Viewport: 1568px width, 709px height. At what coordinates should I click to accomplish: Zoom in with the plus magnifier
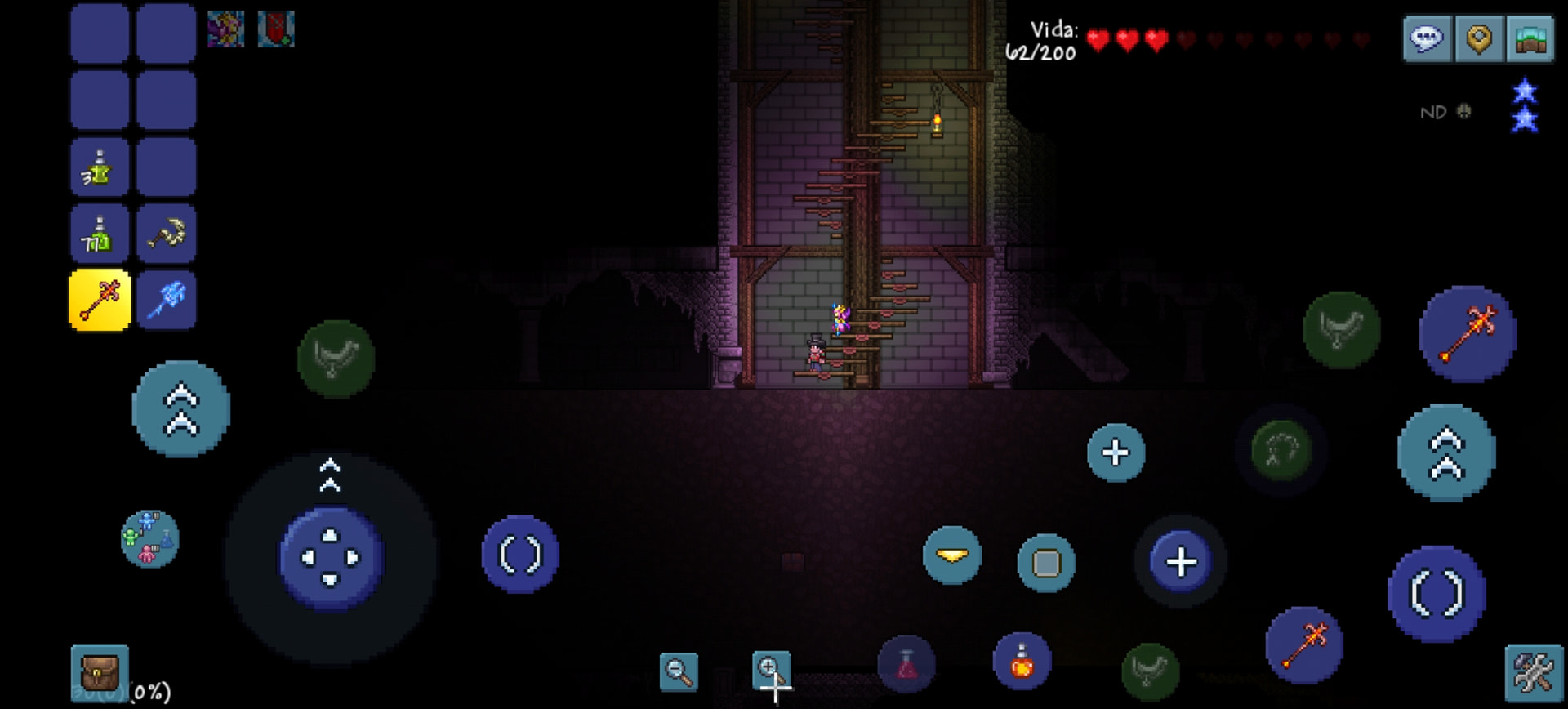tap(771, 671)
